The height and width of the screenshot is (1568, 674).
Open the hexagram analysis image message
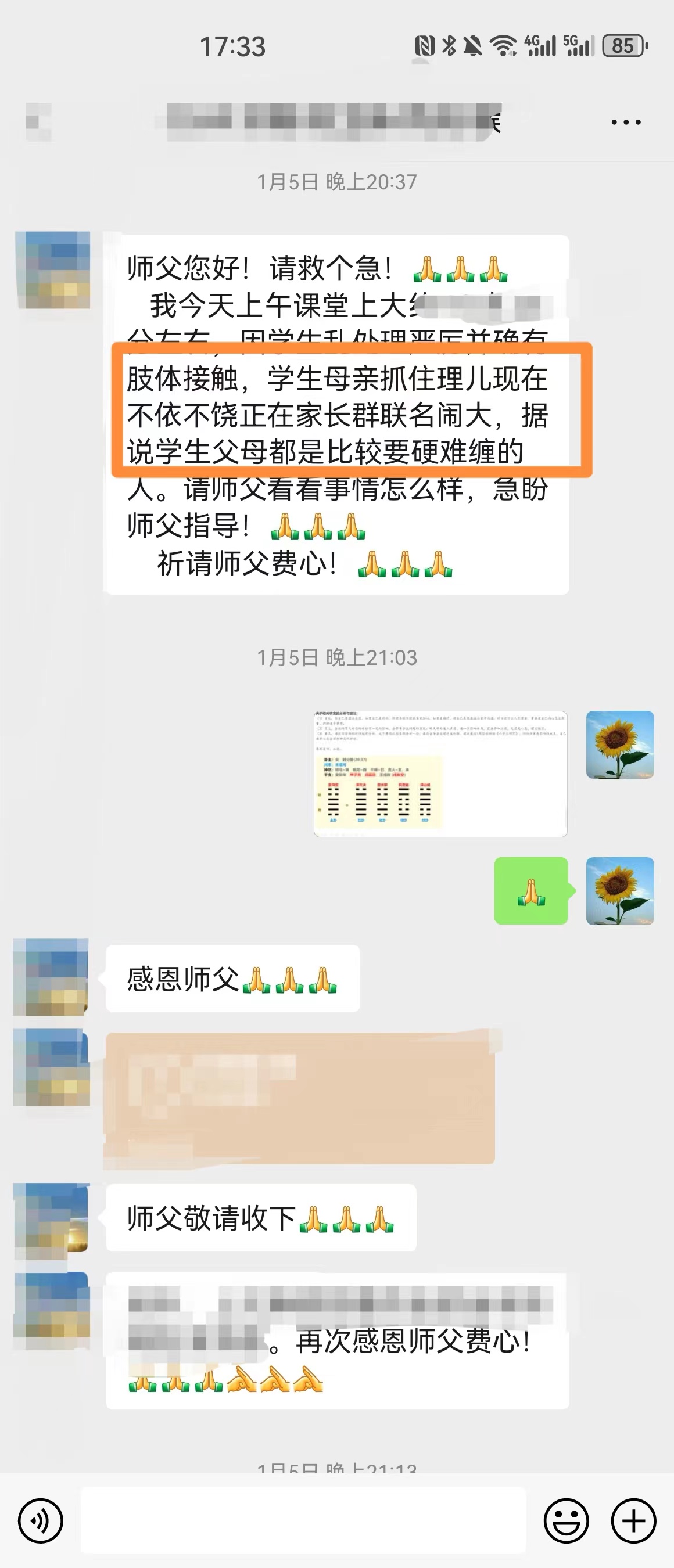point(440,773)
